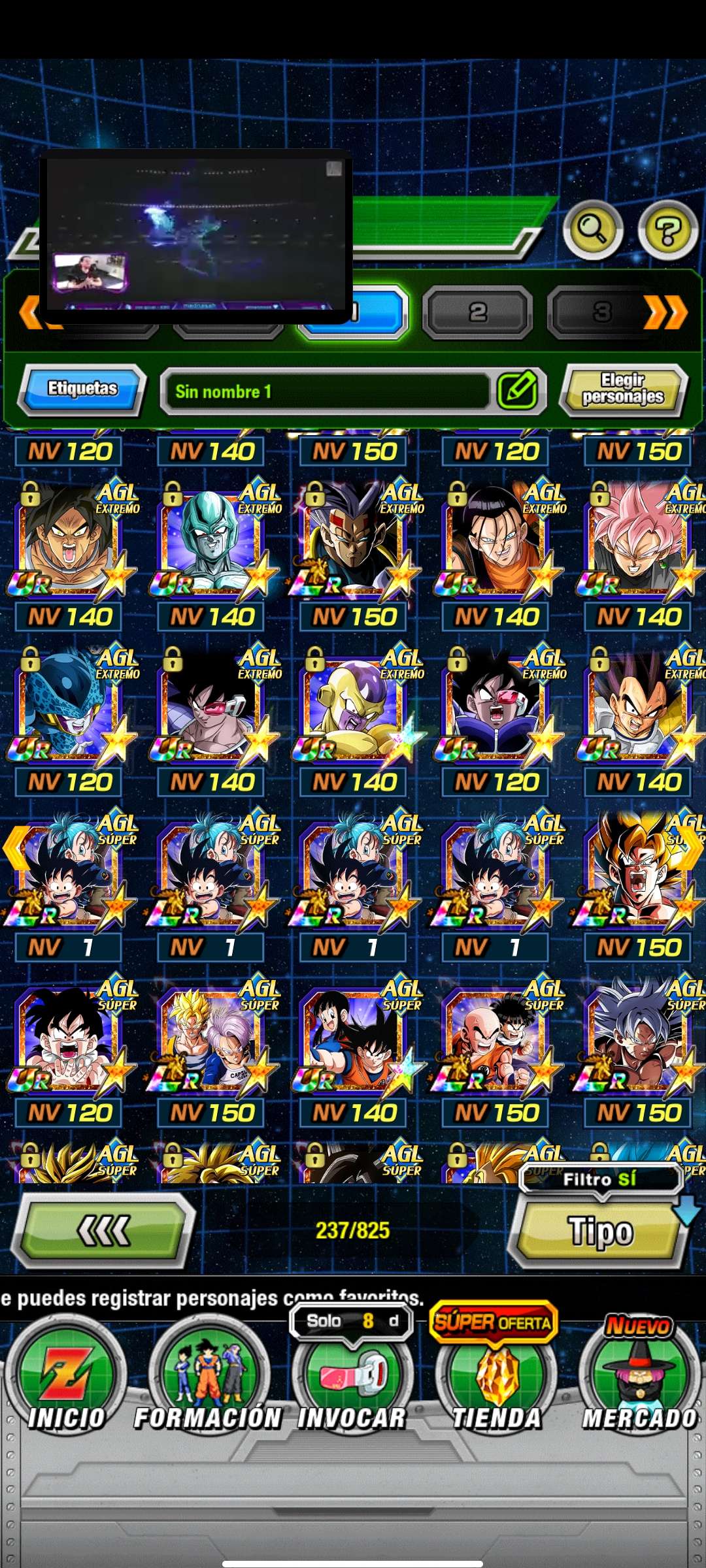
Task: Edit the team name Sin nombre 1
Action: pos(517,391)
